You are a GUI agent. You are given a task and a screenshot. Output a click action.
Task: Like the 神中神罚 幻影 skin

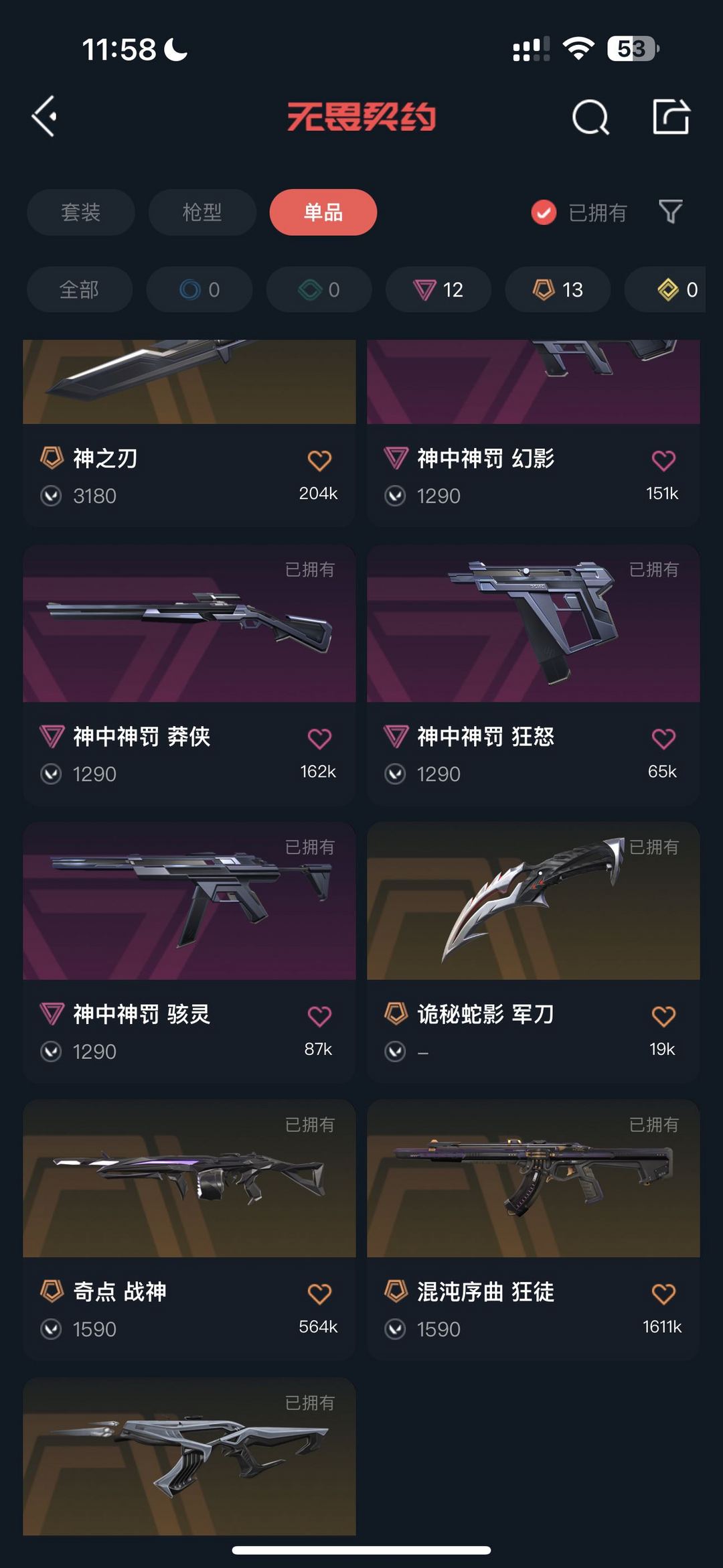click(x=663, y=460)
